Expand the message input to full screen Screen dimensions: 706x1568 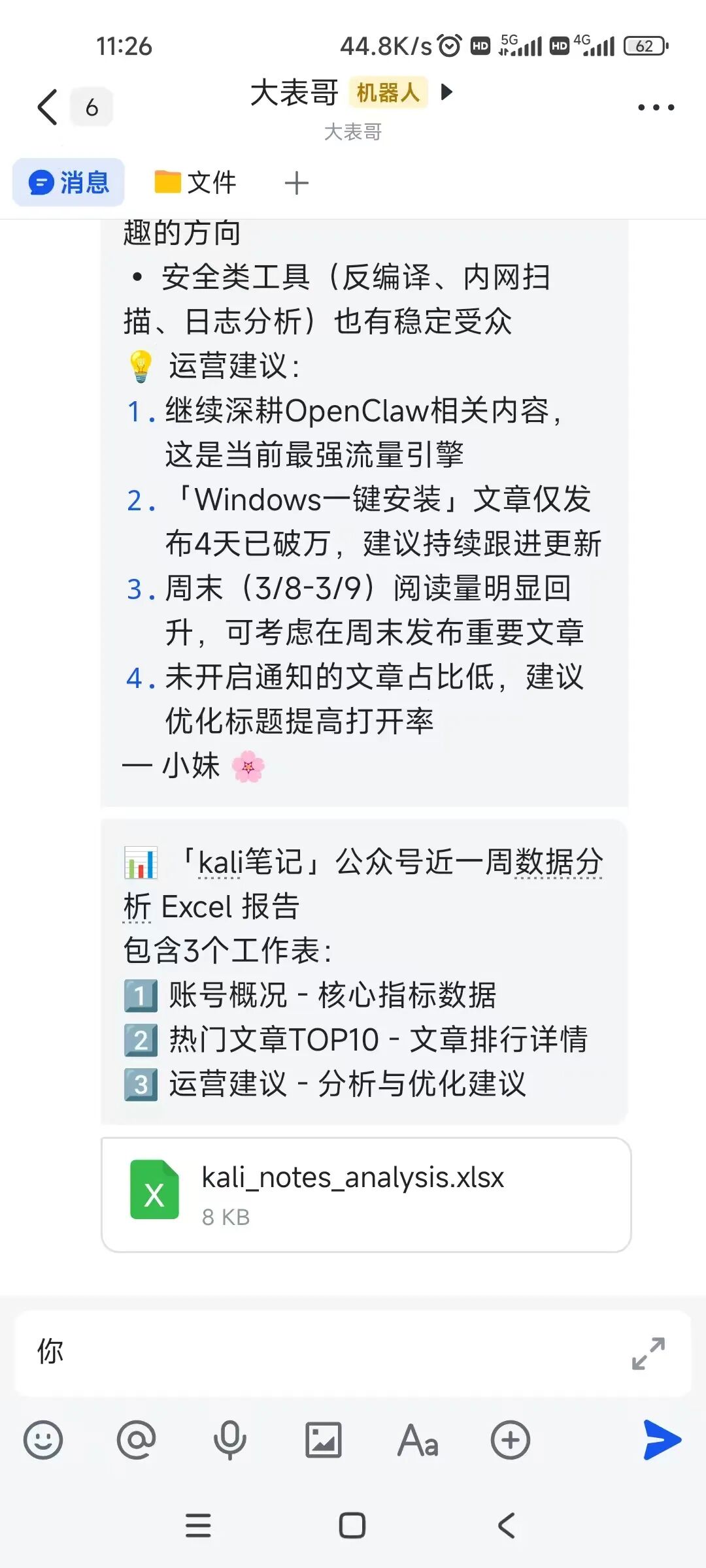(x=648, y=1353)
